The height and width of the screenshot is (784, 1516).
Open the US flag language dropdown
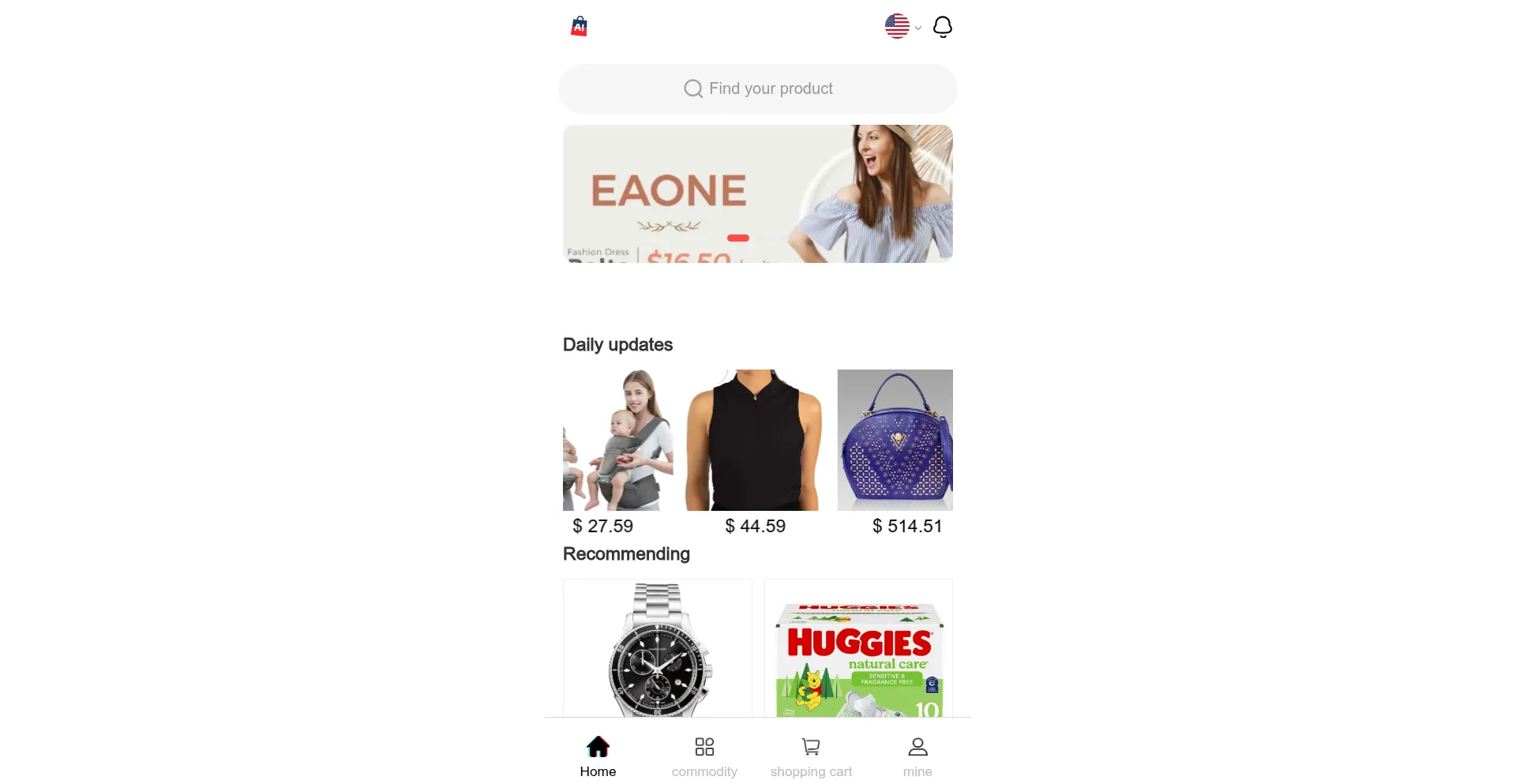[902, 26]
